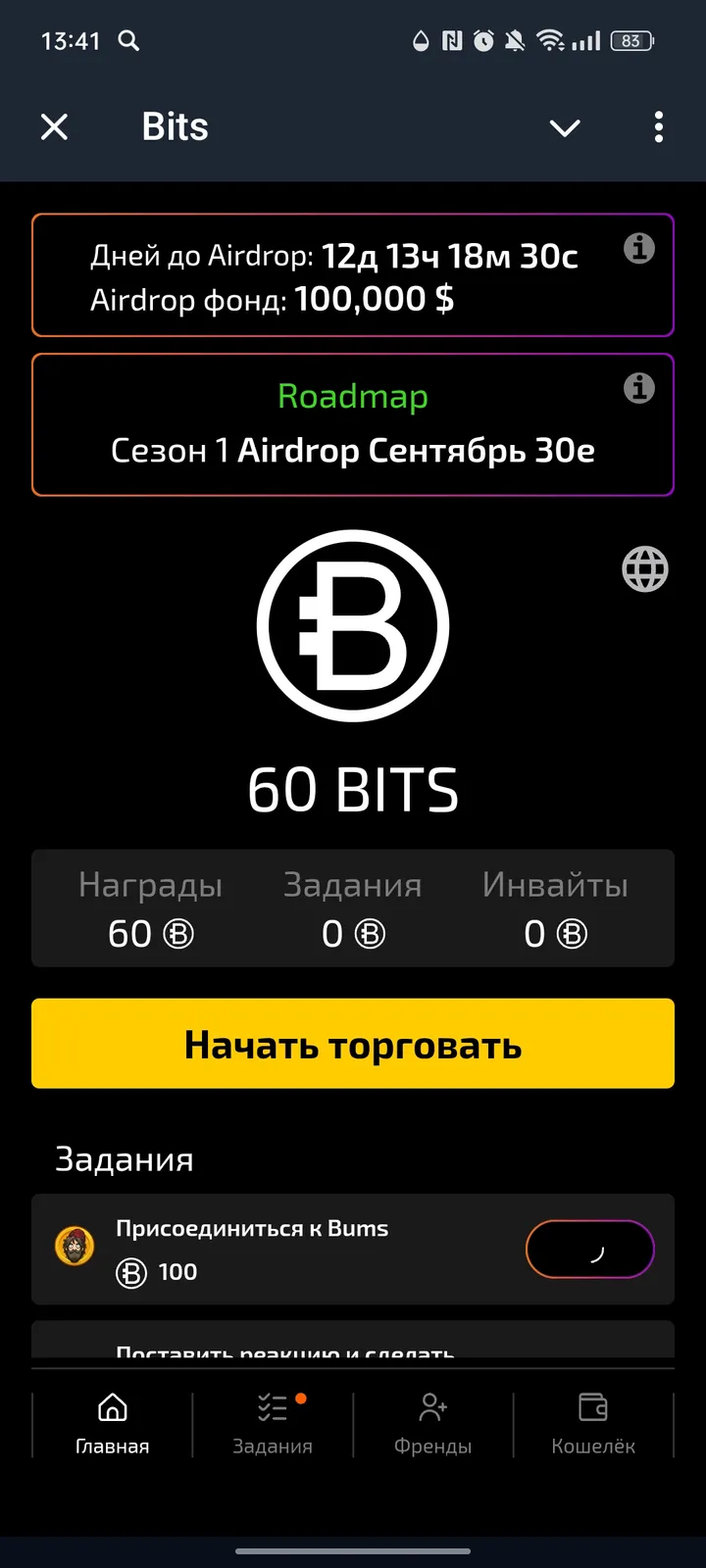Tap the globe language icon
Viewport: 706px width, 1568px height.
pyautogui.click(x=644, y=569)
